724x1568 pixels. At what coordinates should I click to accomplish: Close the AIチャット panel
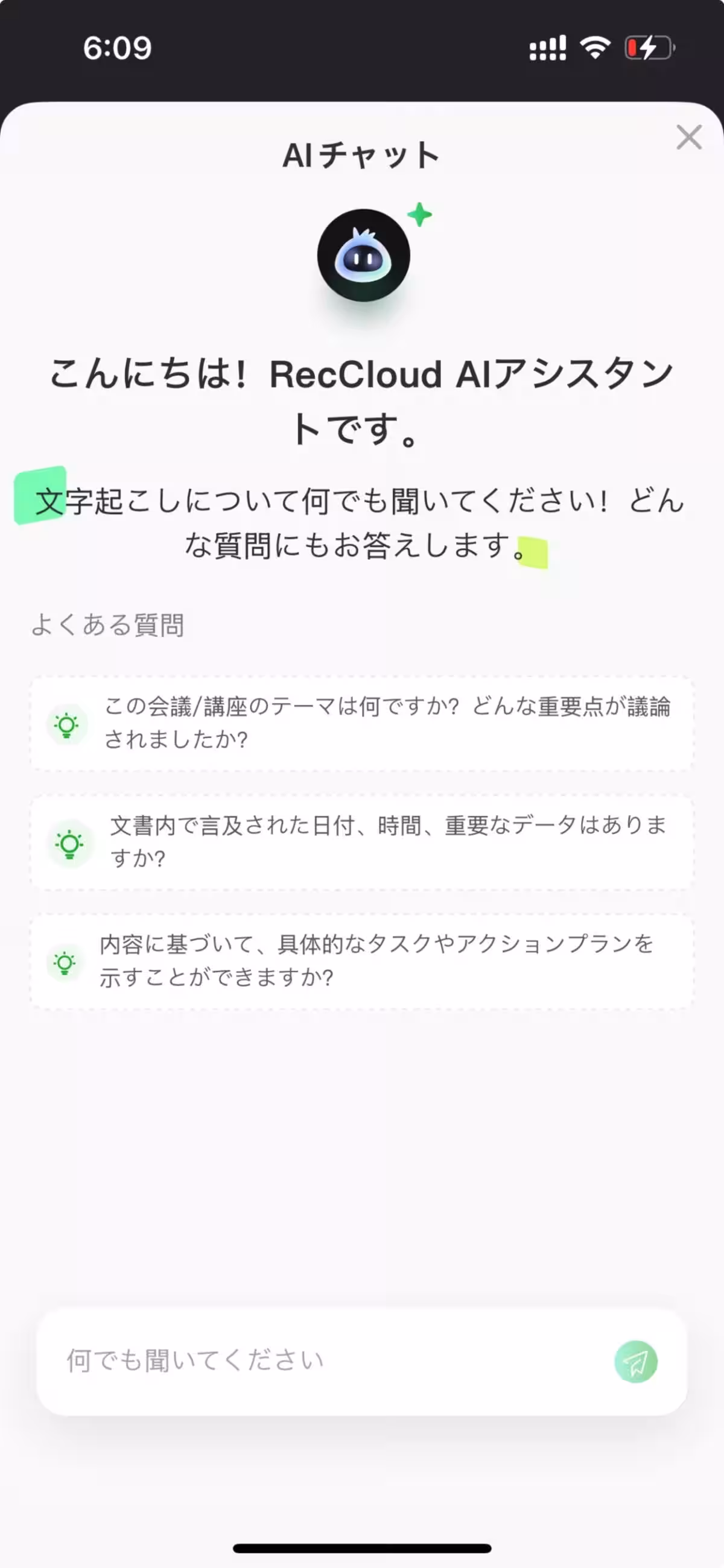(688, 137)
